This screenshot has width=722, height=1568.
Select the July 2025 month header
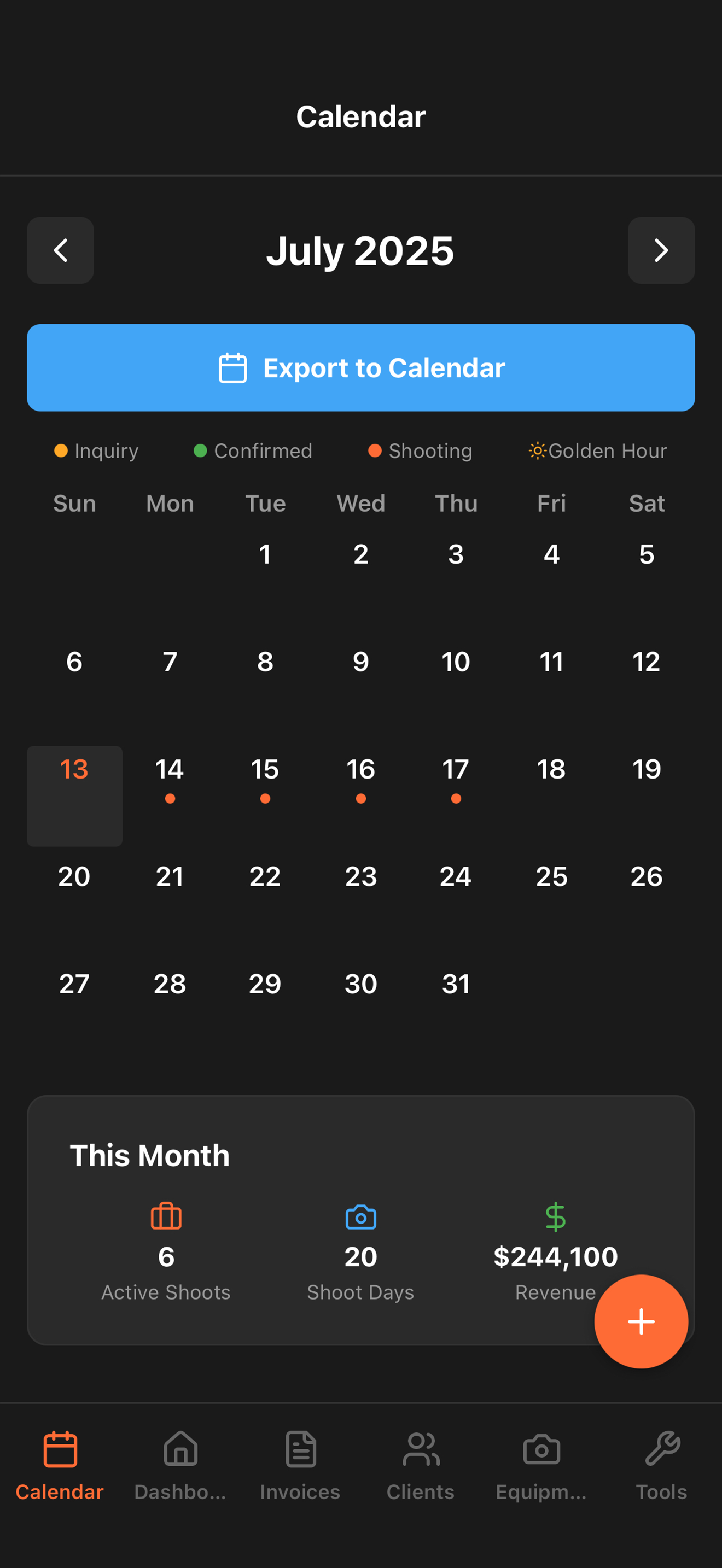[360, 250]
